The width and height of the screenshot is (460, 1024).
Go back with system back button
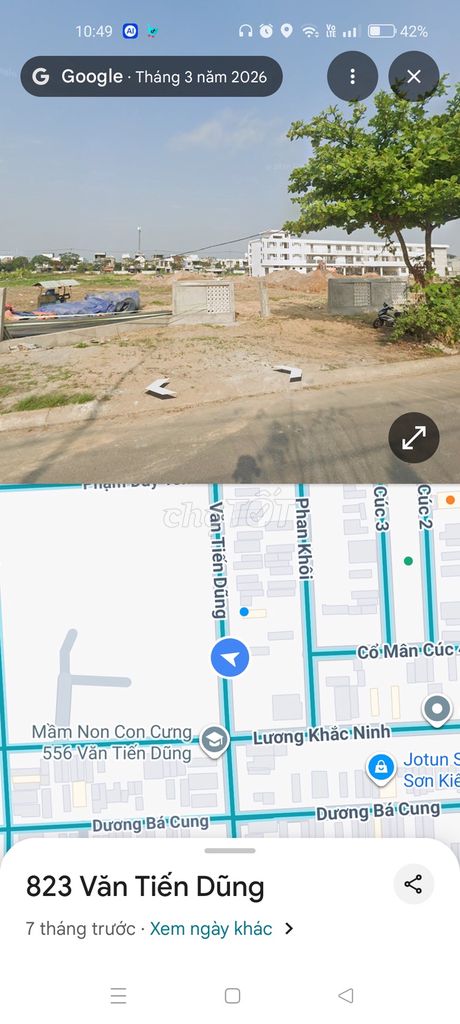coord(346,995)
